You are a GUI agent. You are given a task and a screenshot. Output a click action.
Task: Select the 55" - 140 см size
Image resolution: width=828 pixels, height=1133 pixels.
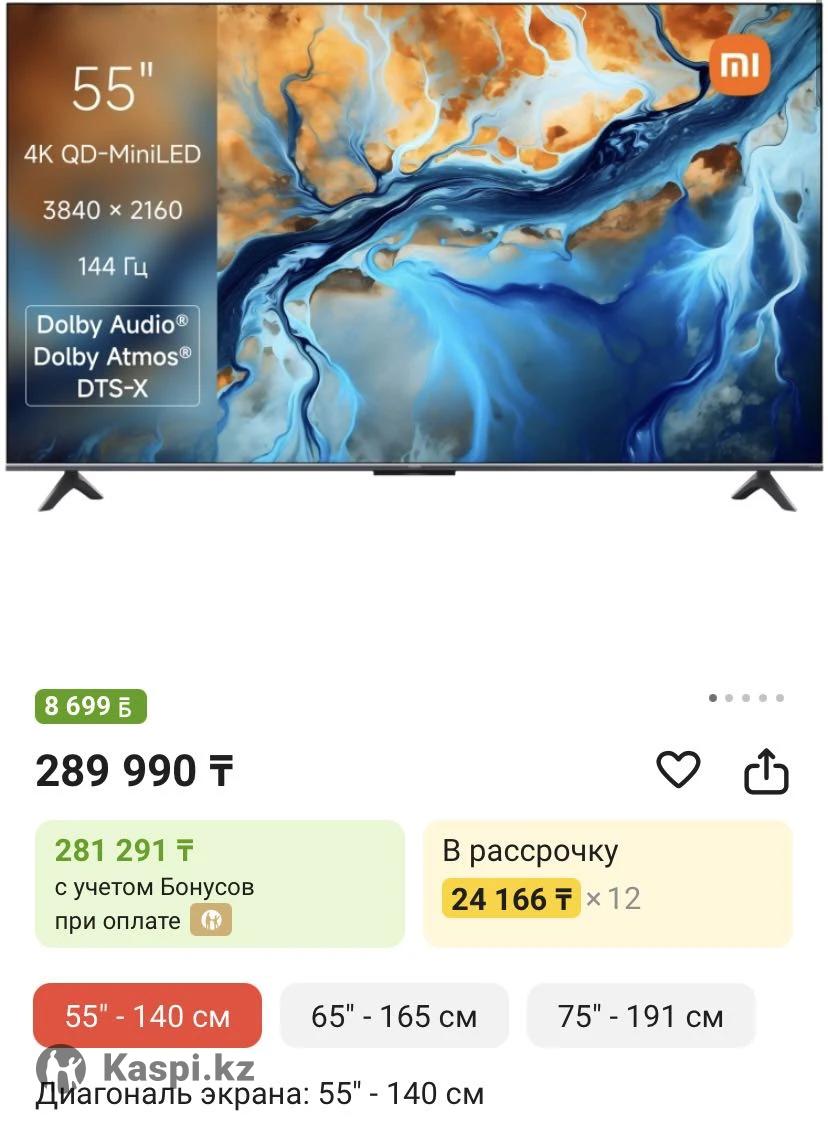pyautogui.click(x=148, y=1016)
